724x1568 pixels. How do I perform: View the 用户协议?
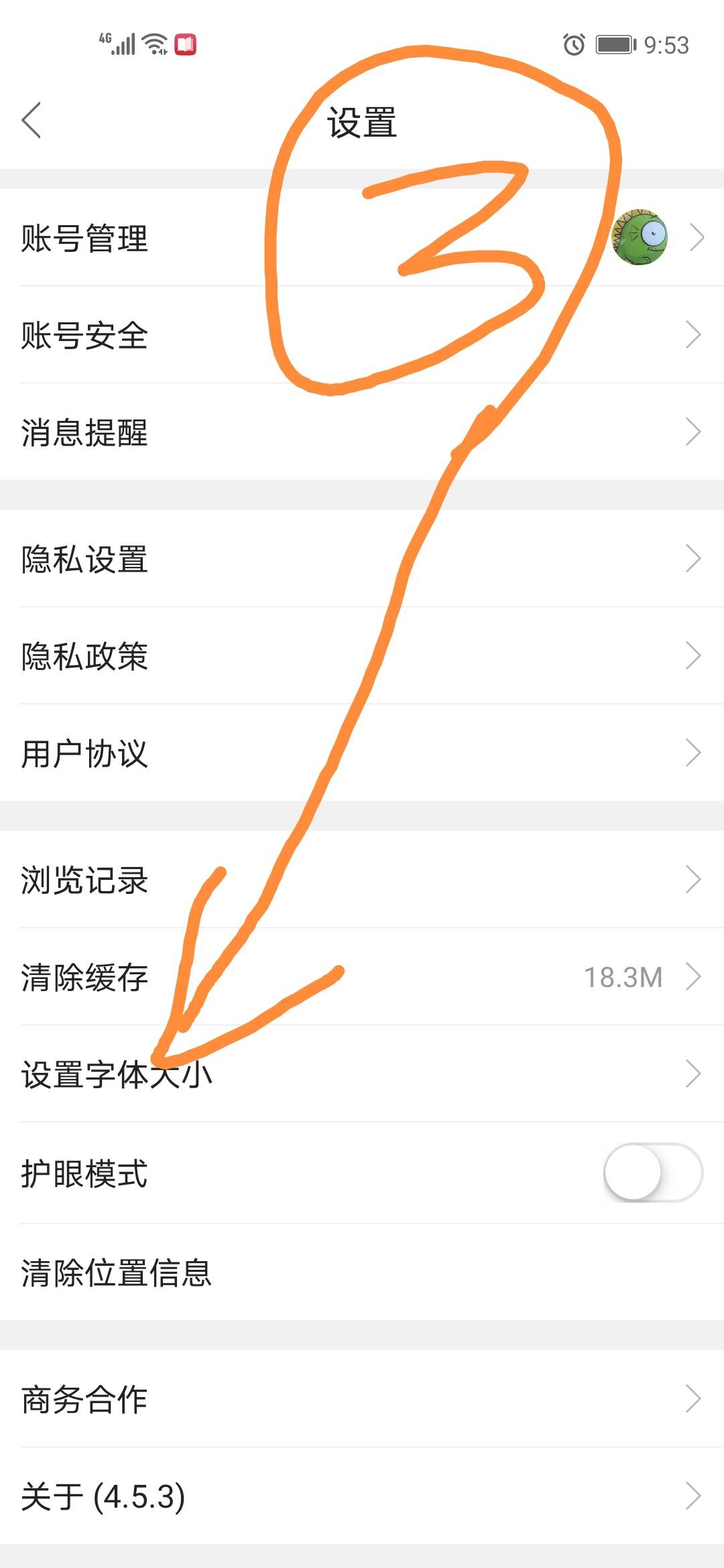click(x=362, y=753)
